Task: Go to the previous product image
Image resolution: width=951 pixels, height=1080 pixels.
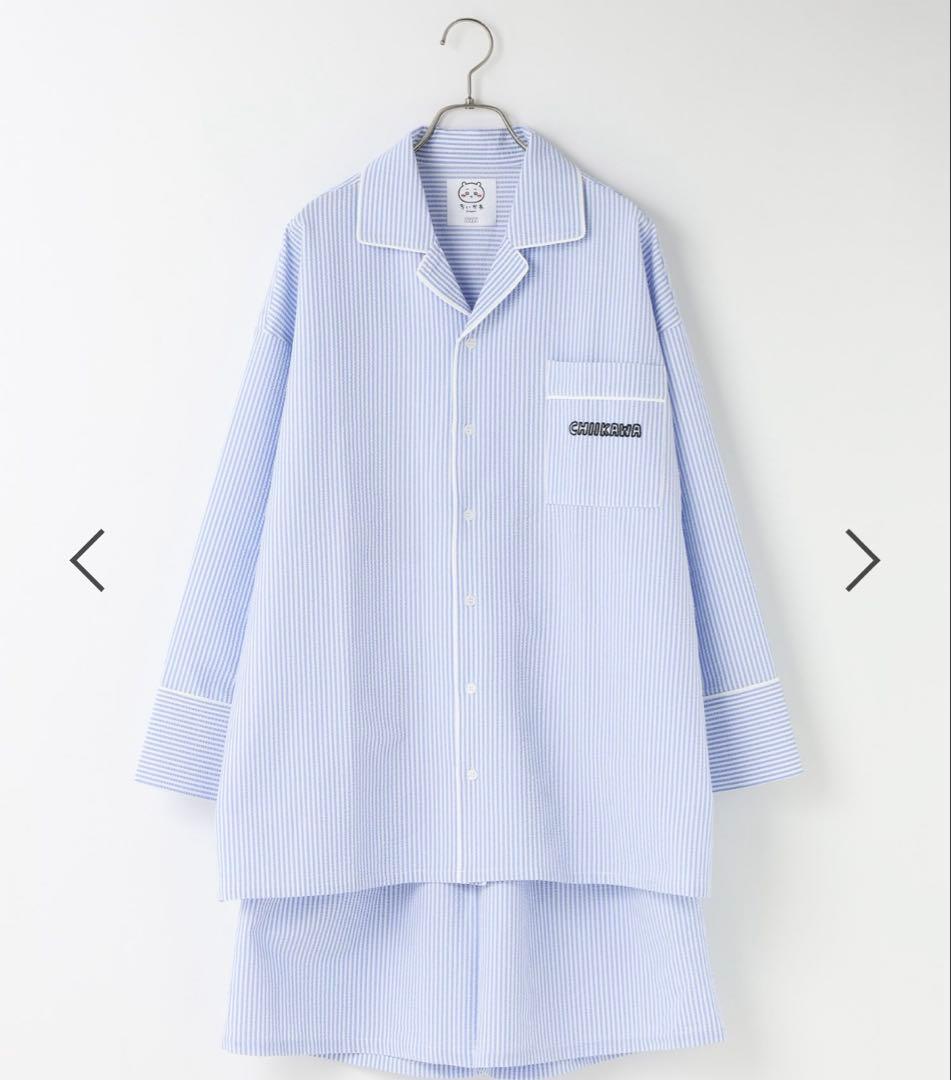Action: click(88, 559)
